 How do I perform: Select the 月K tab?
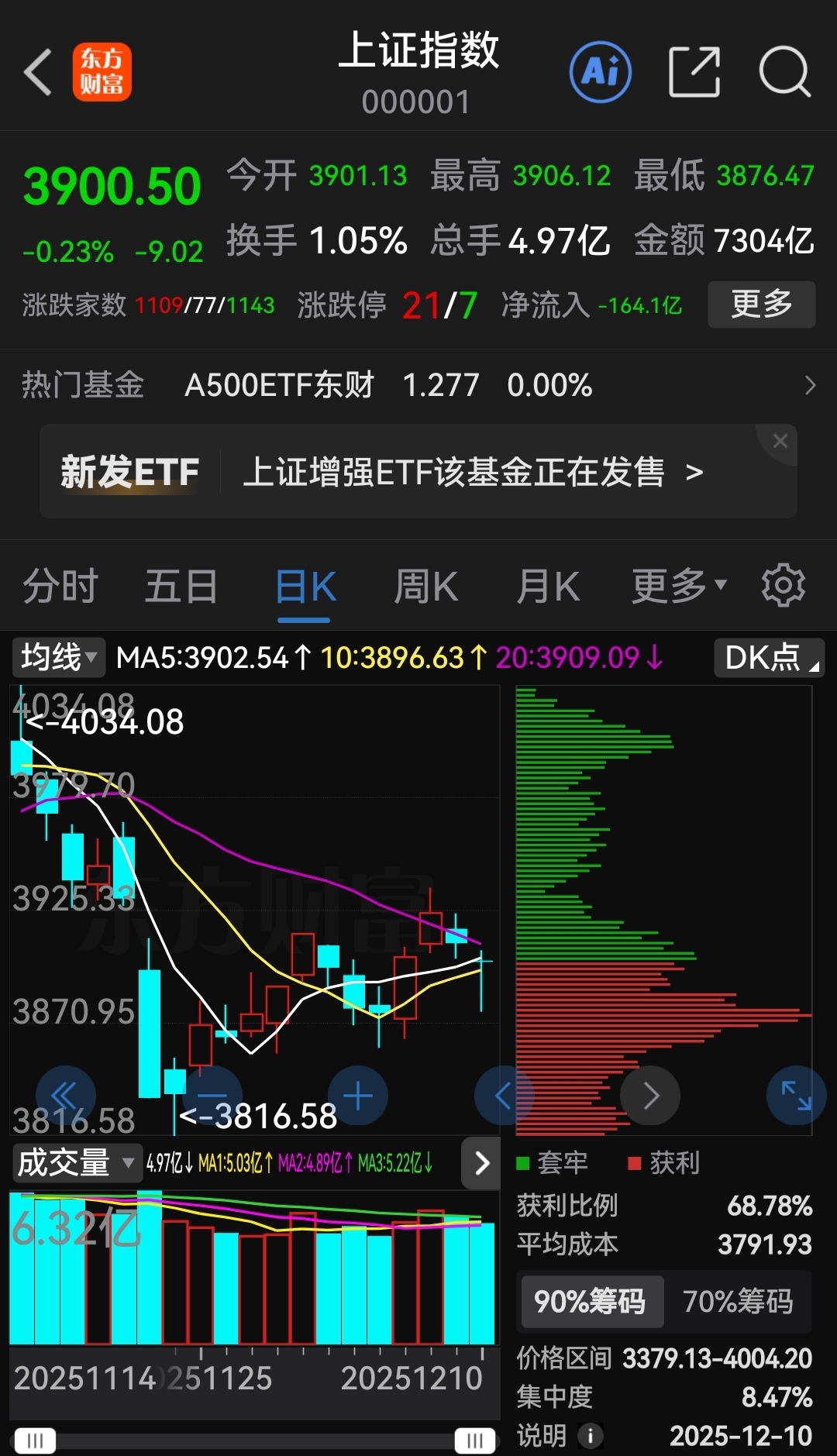pos(548,586)
